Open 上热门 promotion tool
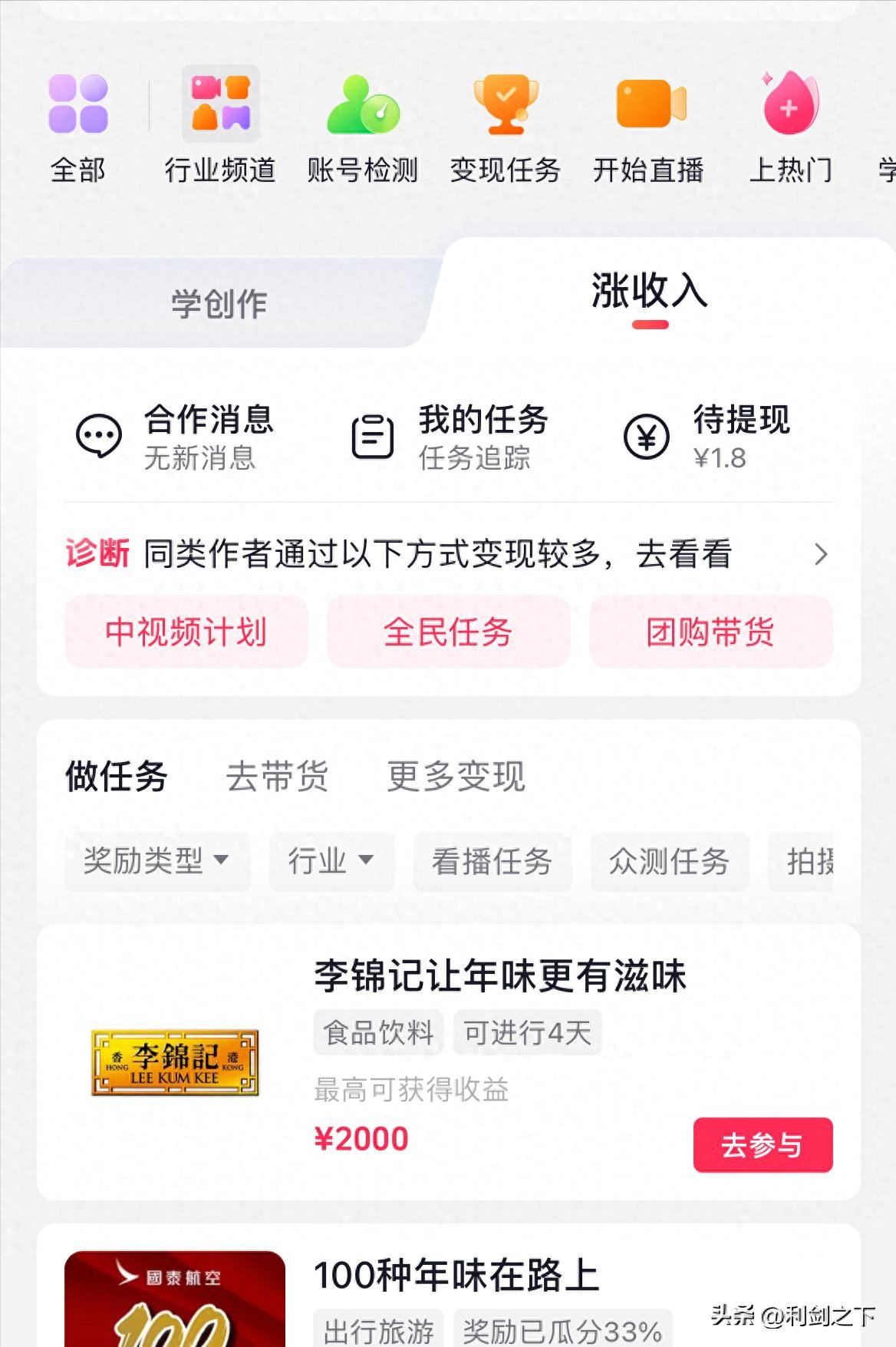The width and height of the screenshot is (896, 1347). point(790,127)
